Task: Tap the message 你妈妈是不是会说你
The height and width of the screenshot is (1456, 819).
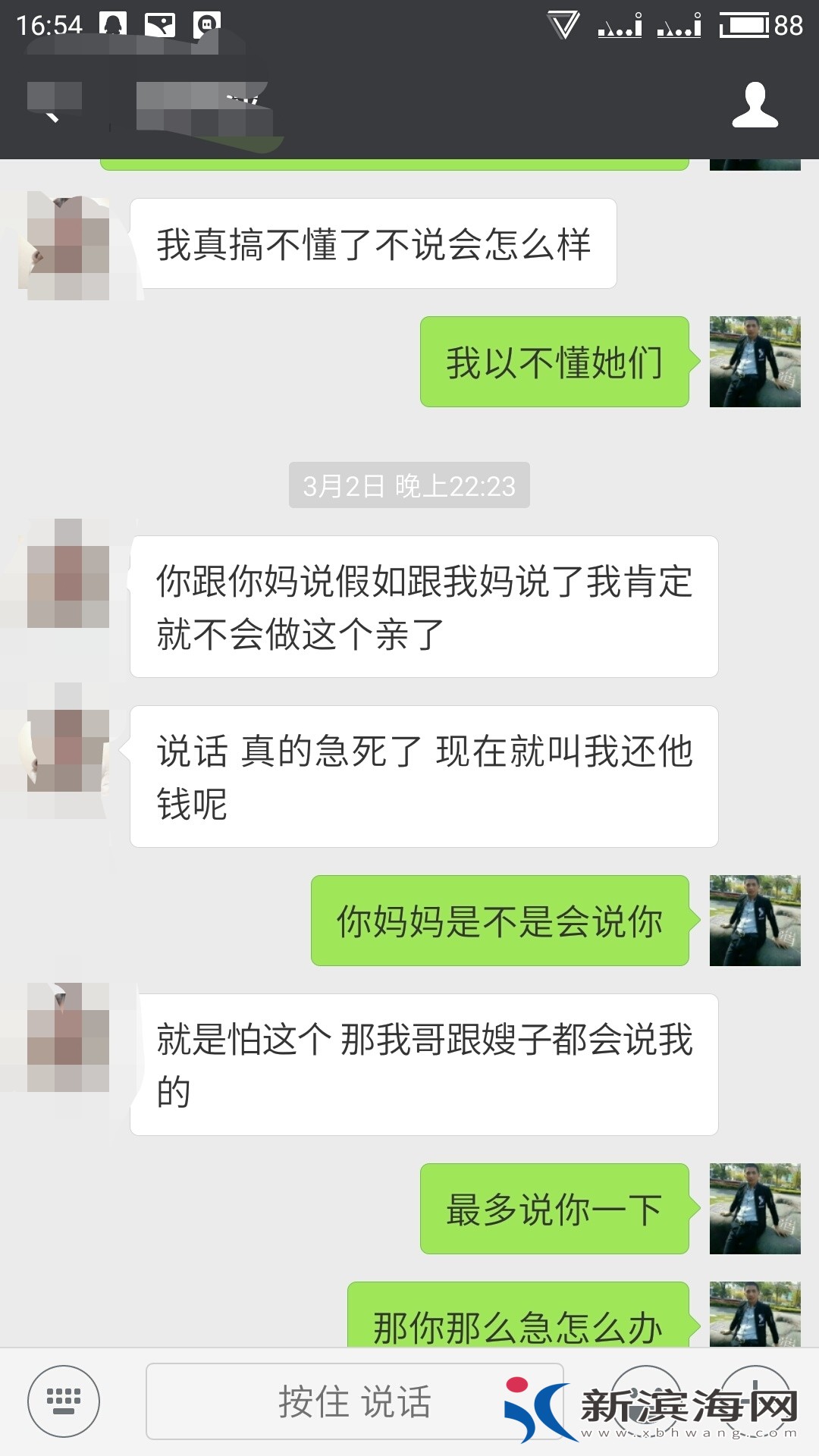Action: [499, 921]
